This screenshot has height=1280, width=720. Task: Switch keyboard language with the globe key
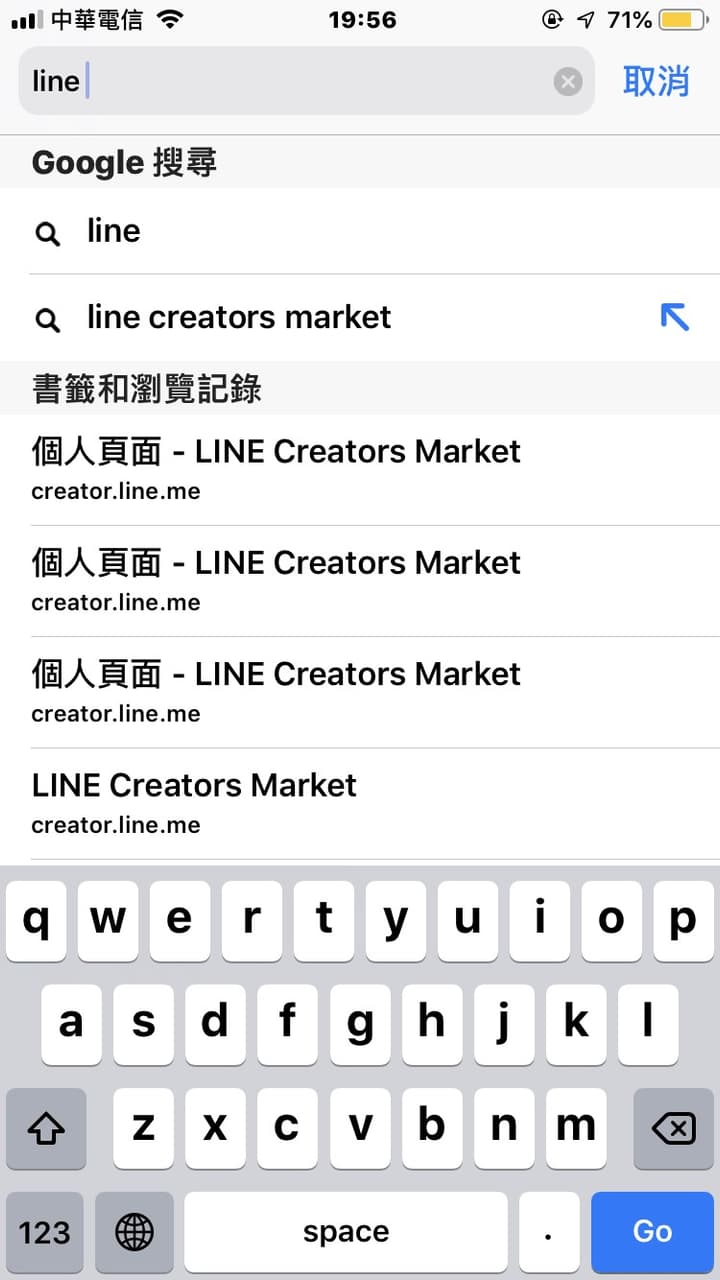[x=134, y=1231]
